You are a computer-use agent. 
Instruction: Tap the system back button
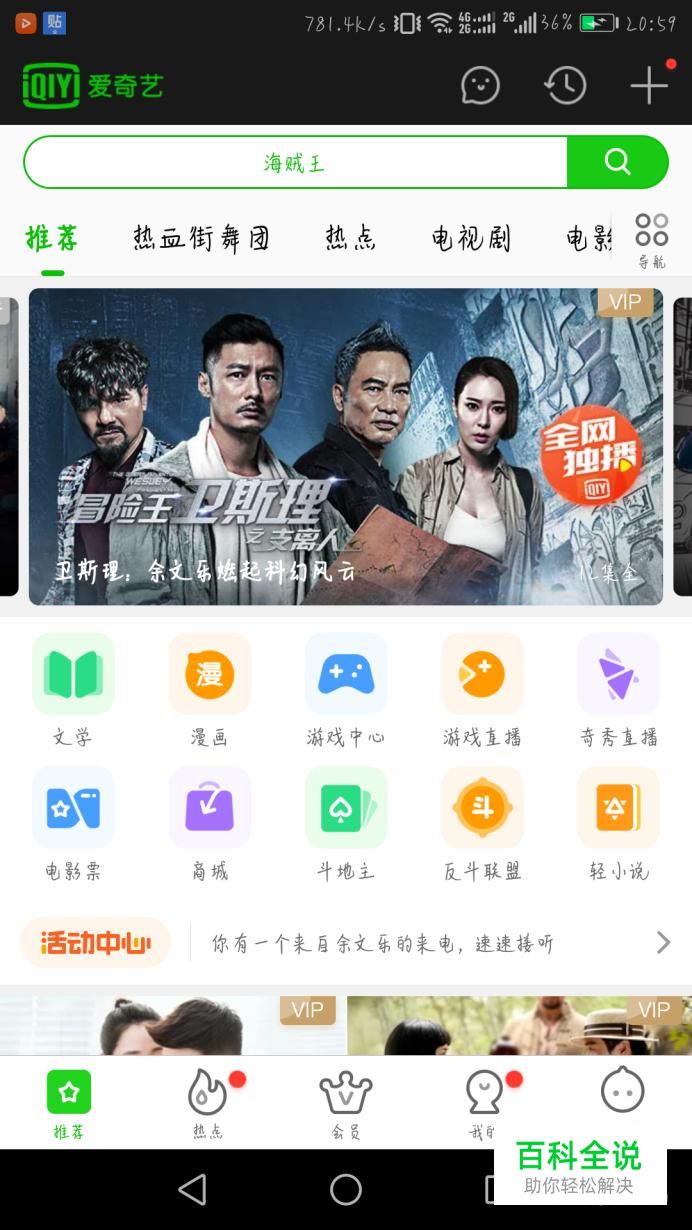click(x=191, y=1189)
